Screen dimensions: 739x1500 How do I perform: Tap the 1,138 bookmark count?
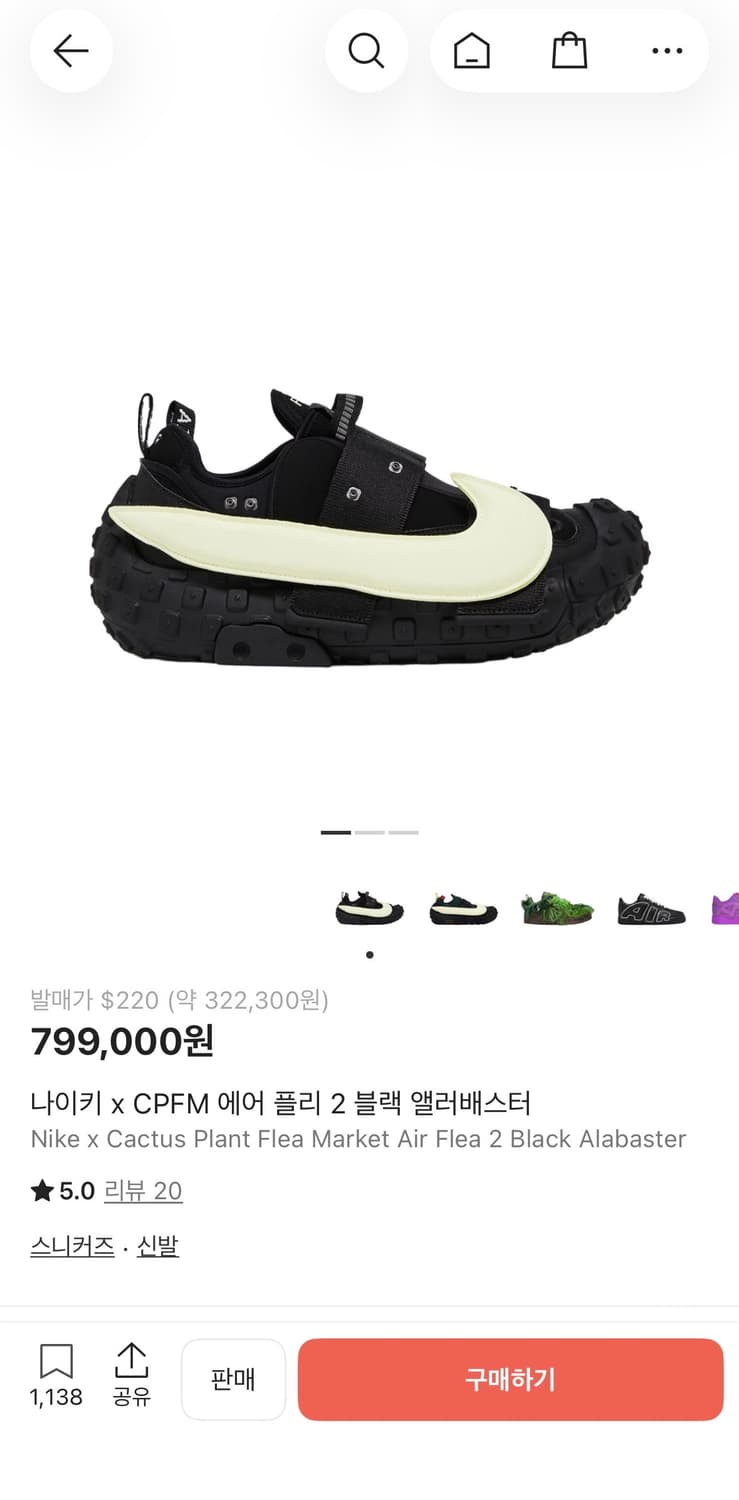coord(55,1397)
